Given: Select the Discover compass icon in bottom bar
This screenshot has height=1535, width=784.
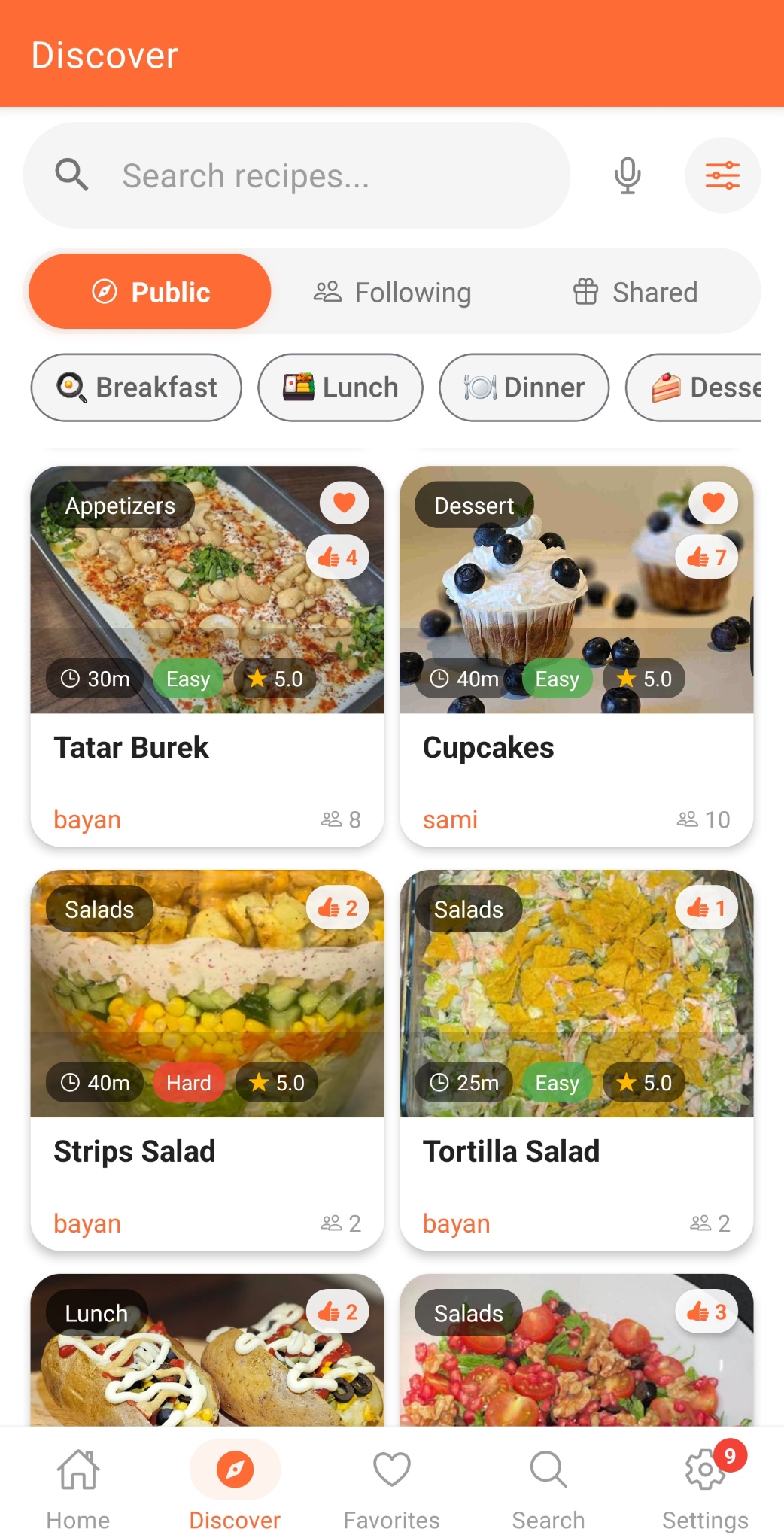Looking at the screenshot, I should point(234,1469).
